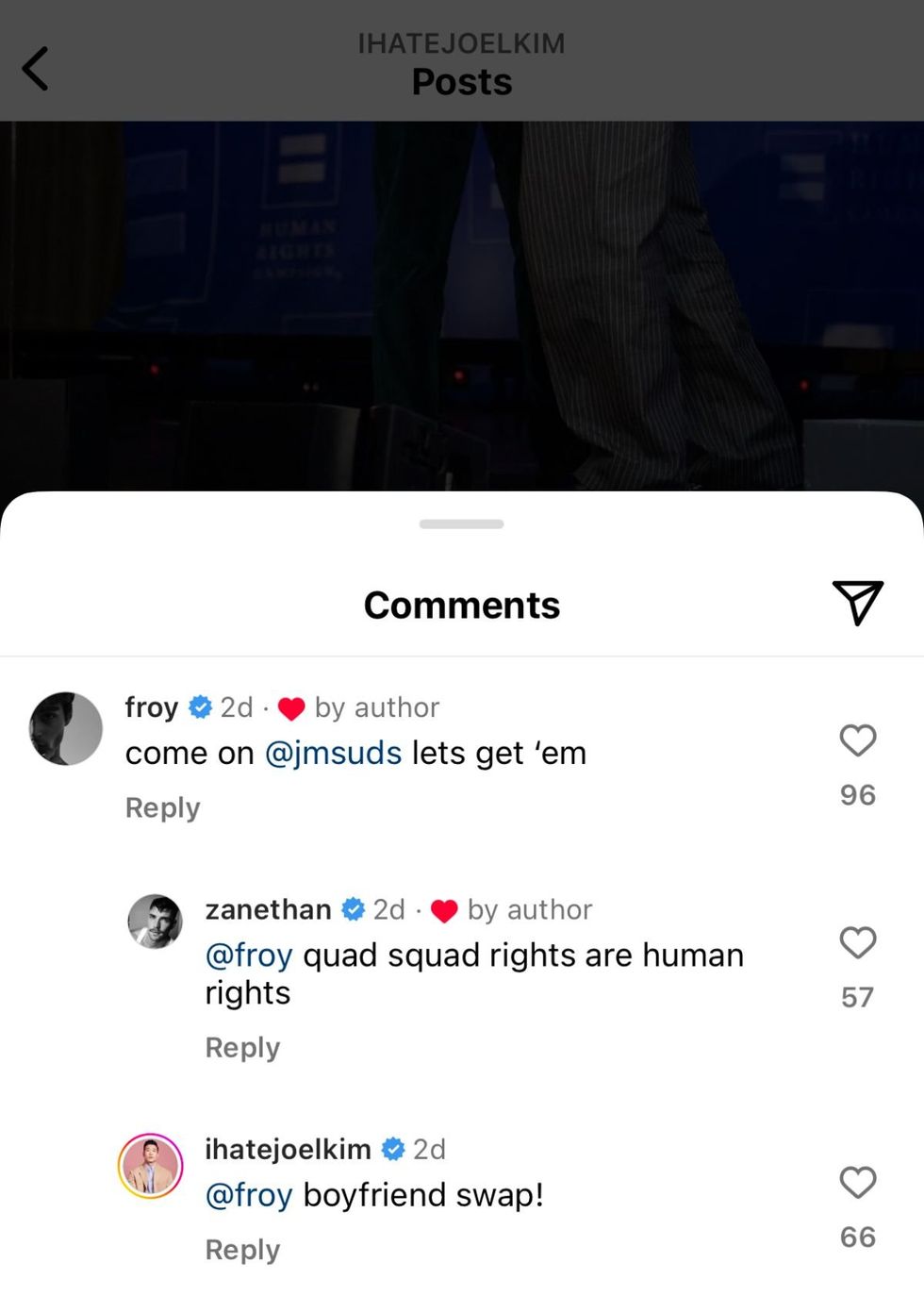Reply to froy's comment
The height and width of the screenshot is (1296, 924).
point(163,808)
